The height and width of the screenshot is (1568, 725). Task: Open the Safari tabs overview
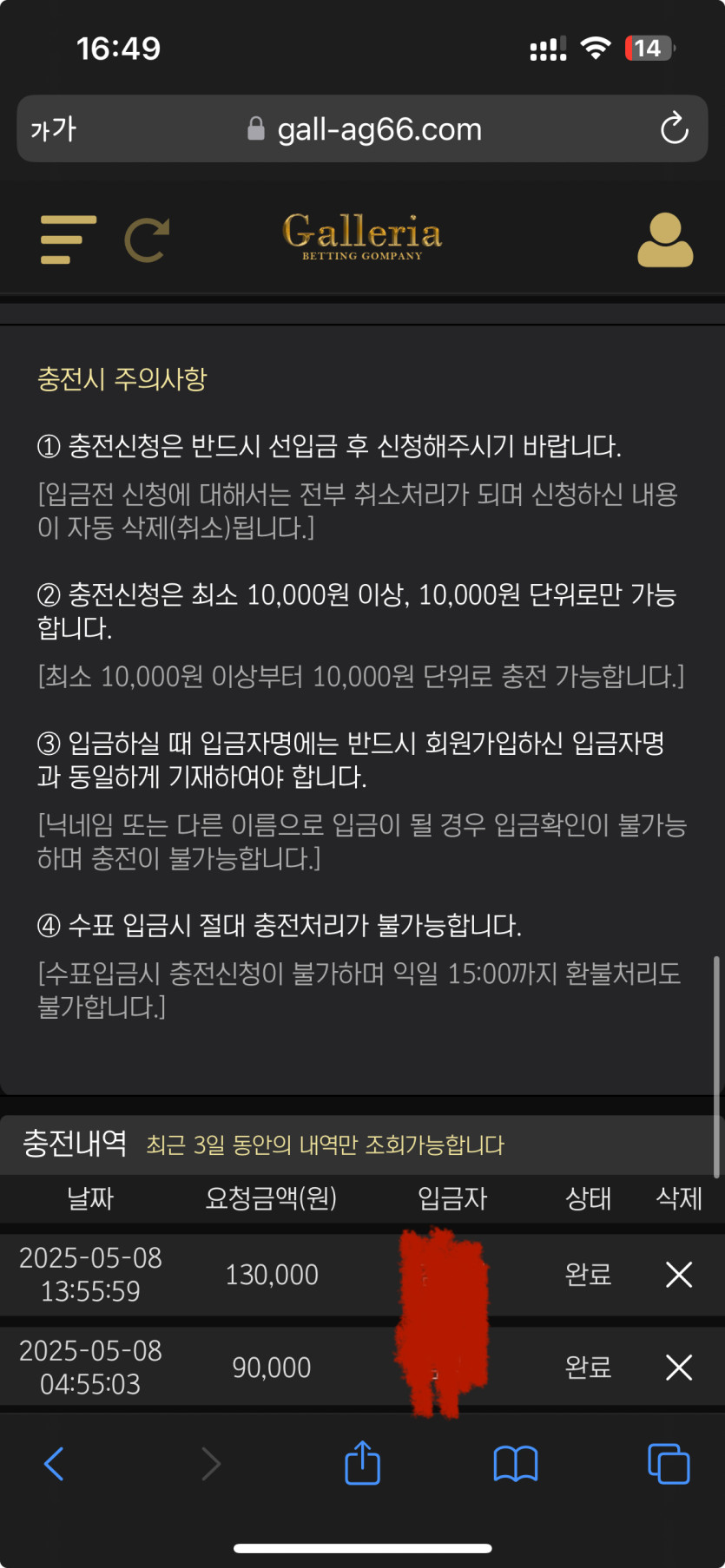click(x=669, y=1464)
